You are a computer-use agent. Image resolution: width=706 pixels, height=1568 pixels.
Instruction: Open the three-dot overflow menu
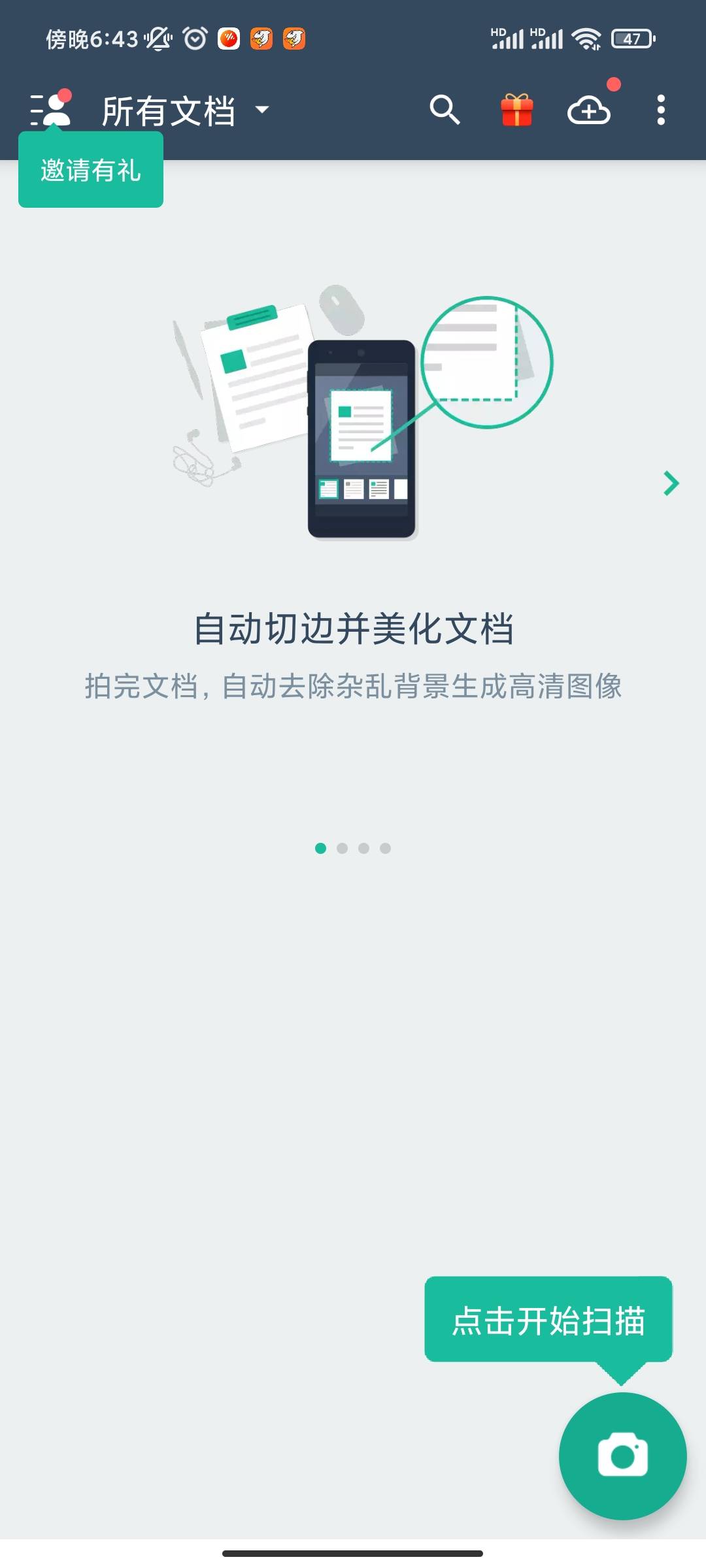[x=661, y=110]
